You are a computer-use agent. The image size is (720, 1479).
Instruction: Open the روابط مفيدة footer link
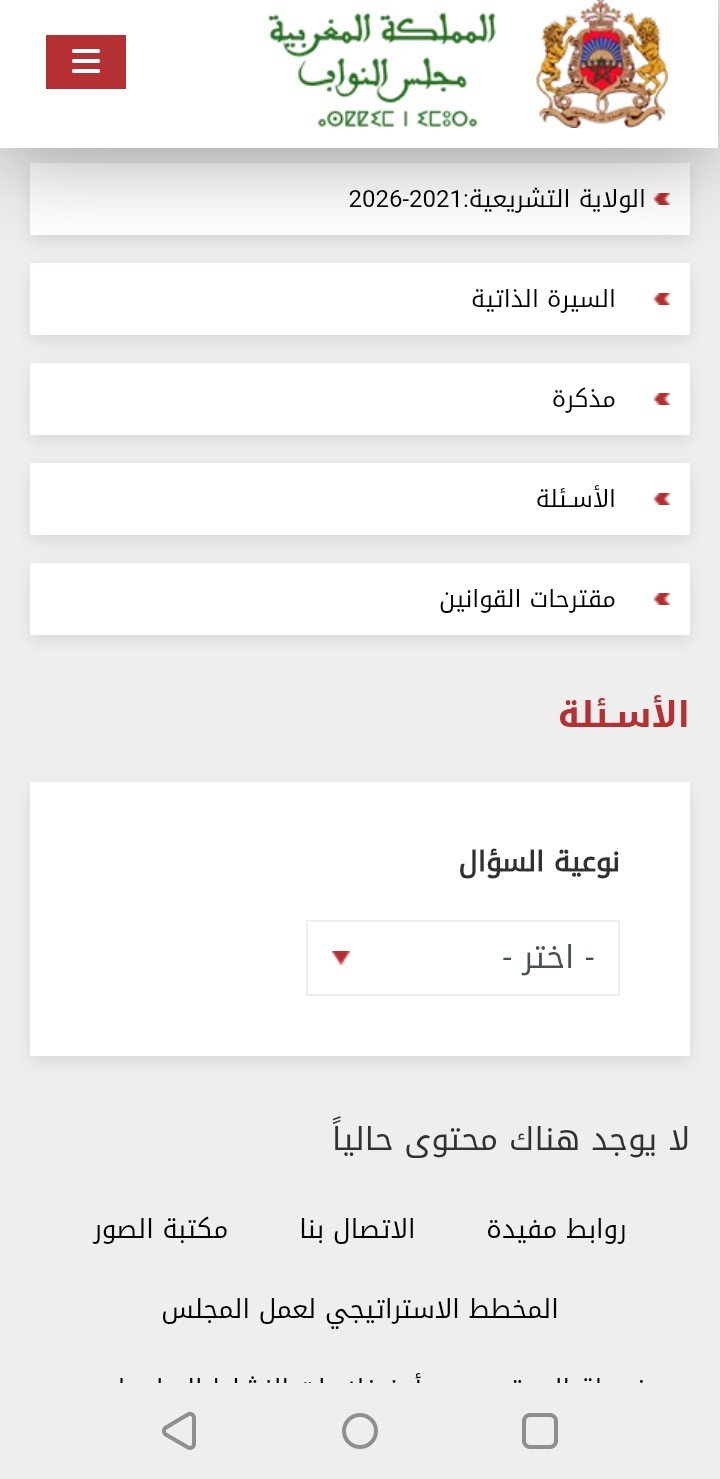point(556,1229)
